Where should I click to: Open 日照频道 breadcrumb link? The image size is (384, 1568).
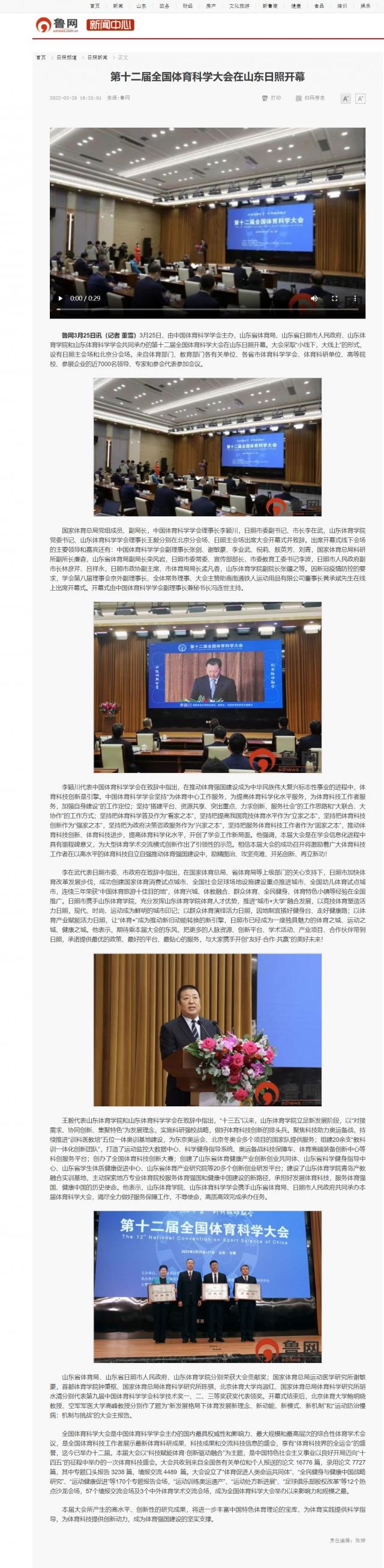(67, 57)
